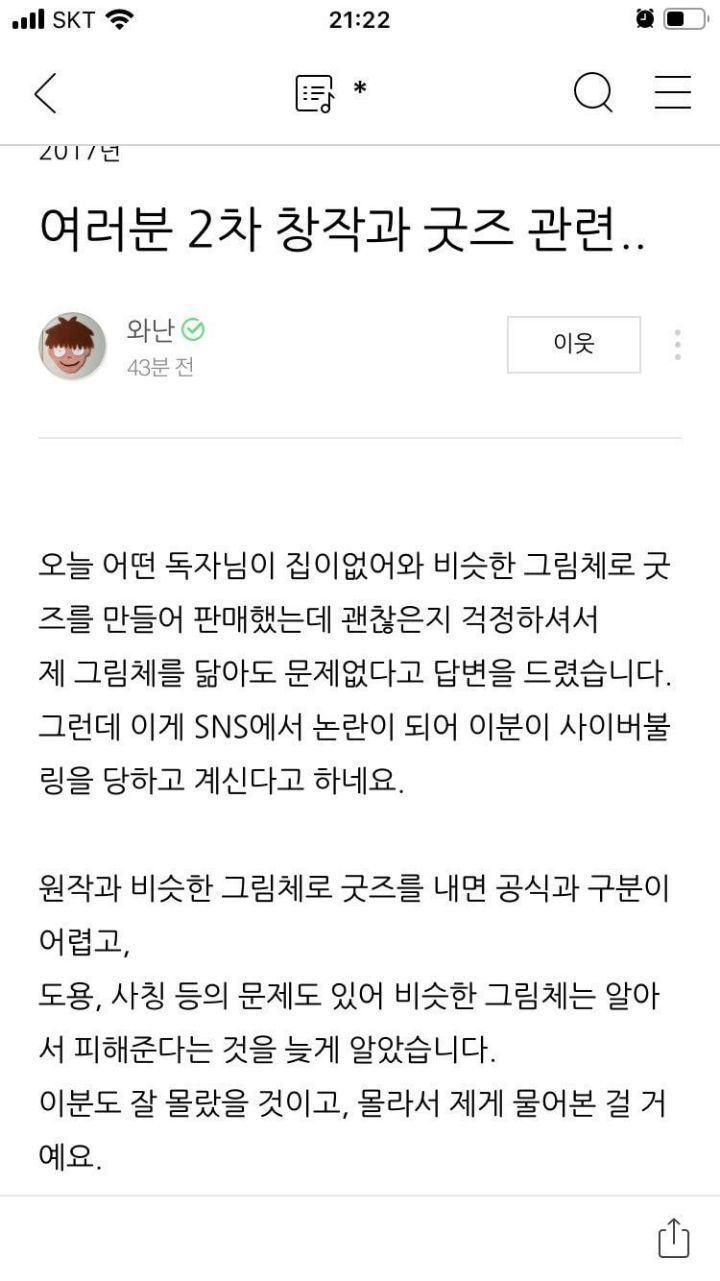720x1281 pixels.
Task: Open the search magnifier icon
Action: tap(596, 92)
